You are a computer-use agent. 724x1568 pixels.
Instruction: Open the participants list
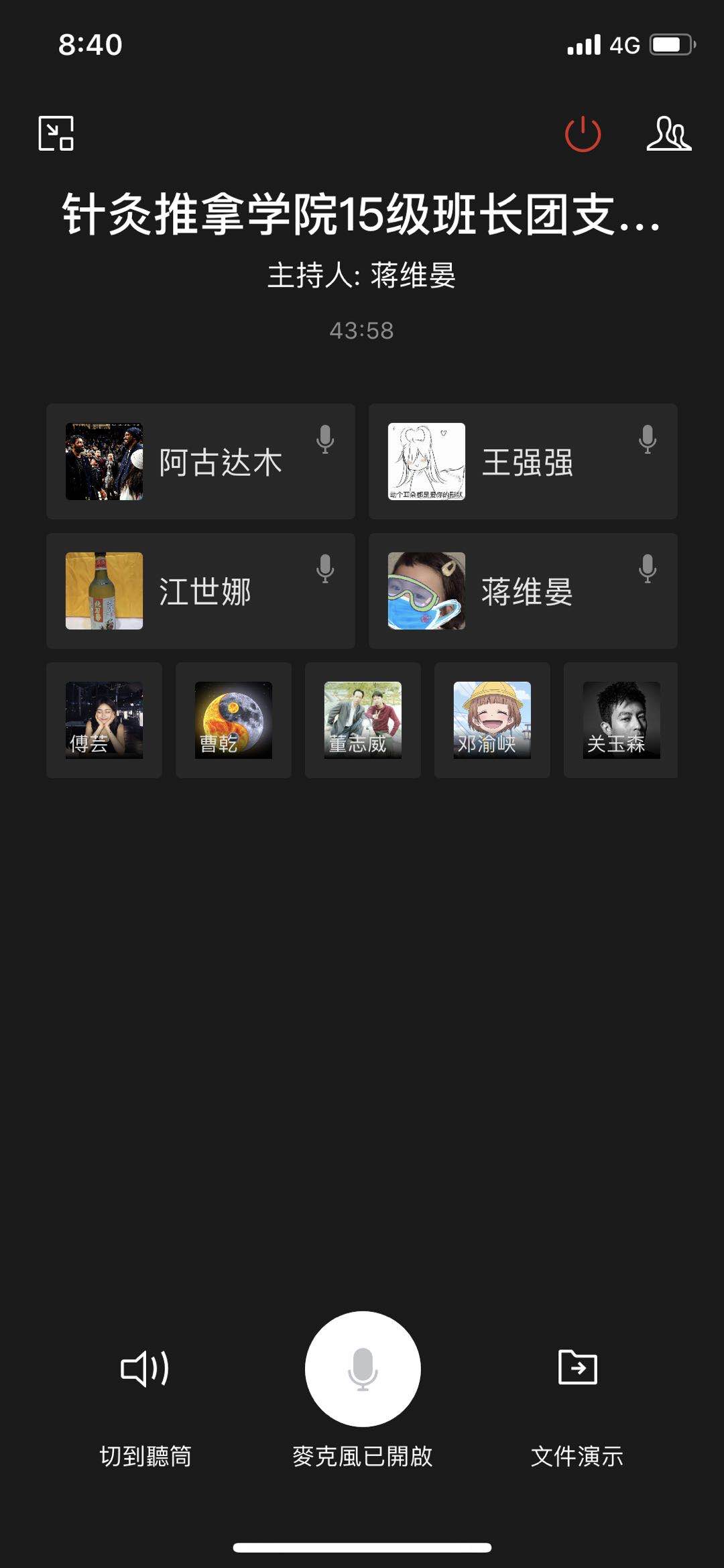[668, 134]
